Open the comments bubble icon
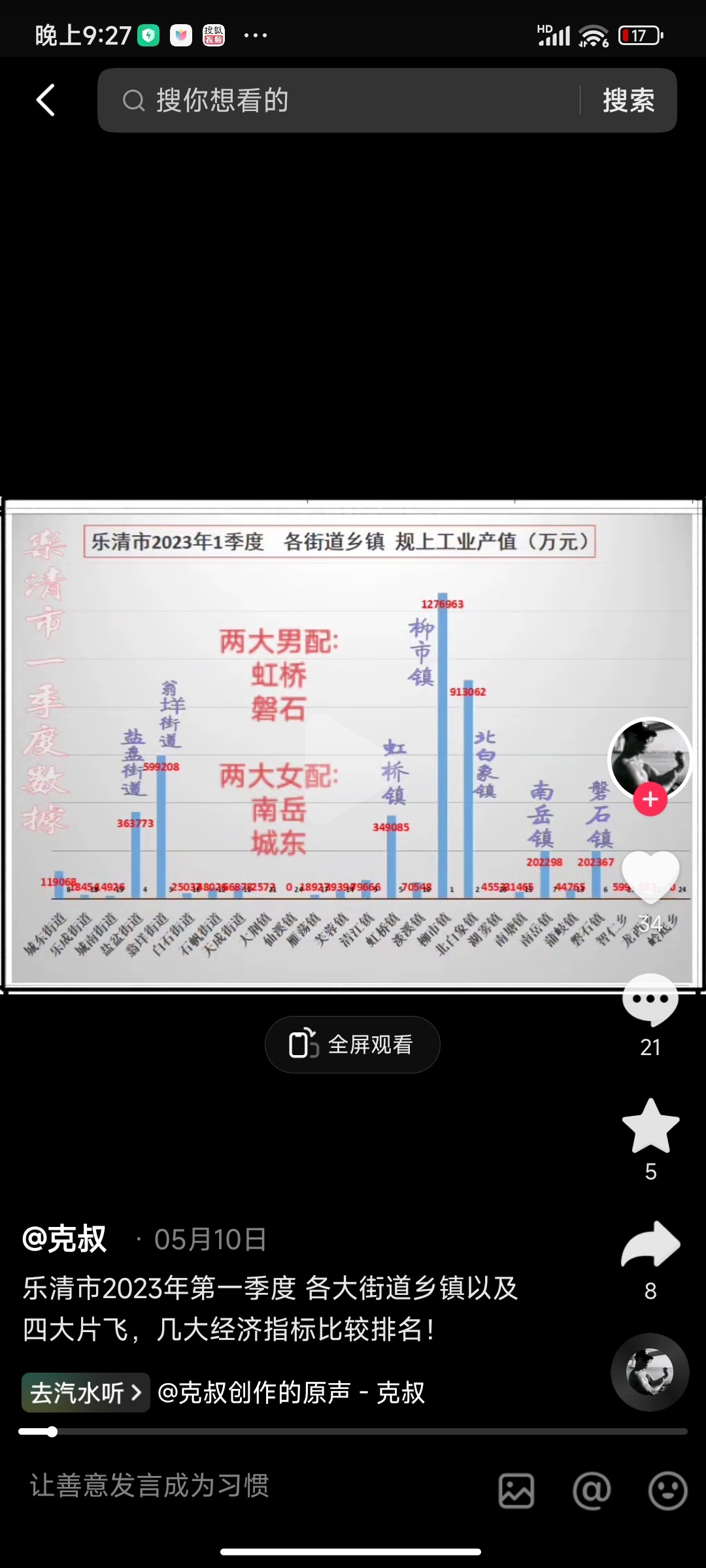Viewport: 706px width, 1568px height. coord(650,1000)
